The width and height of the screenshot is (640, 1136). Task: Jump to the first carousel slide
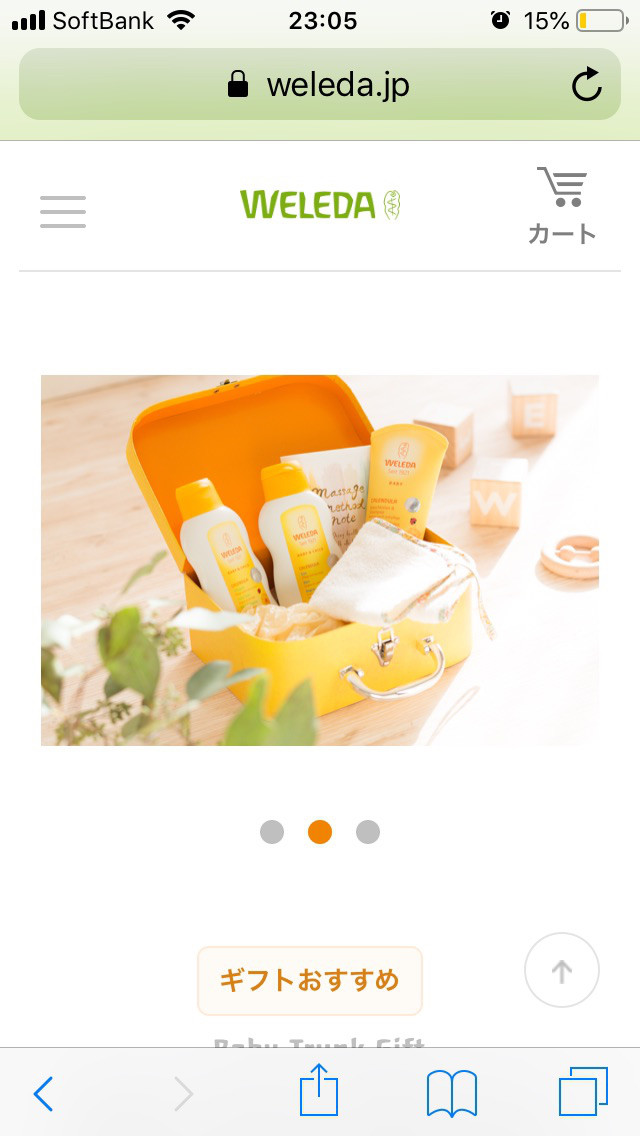coord(272,832)
